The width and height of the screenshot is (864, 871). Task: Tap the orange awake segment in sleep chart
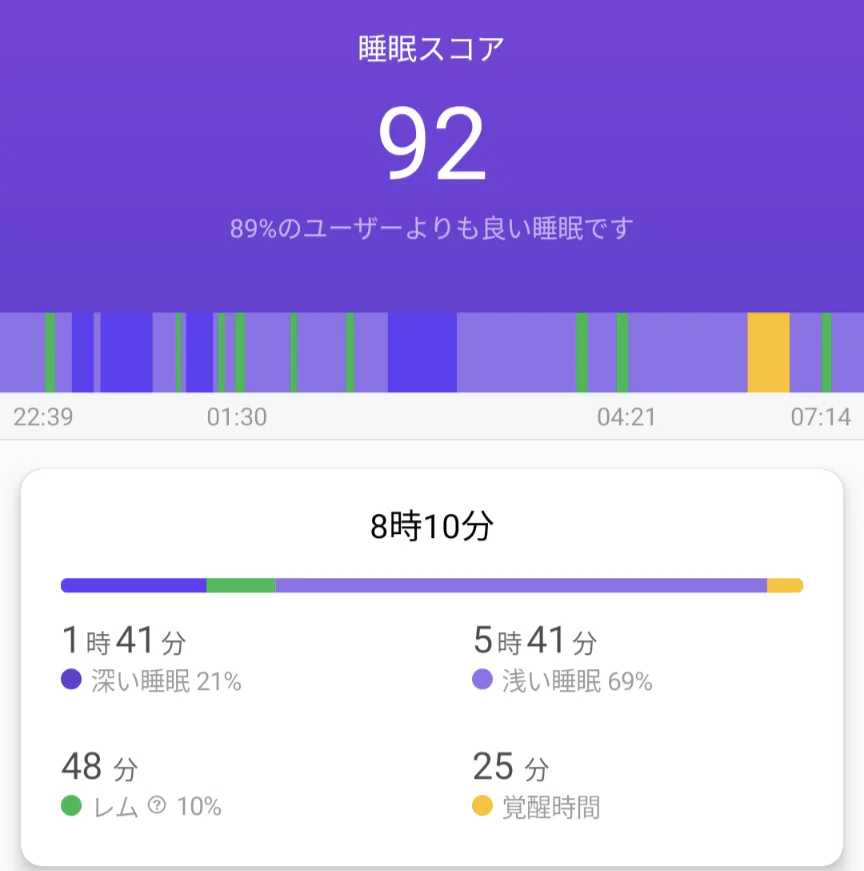[x=768, y=352]
